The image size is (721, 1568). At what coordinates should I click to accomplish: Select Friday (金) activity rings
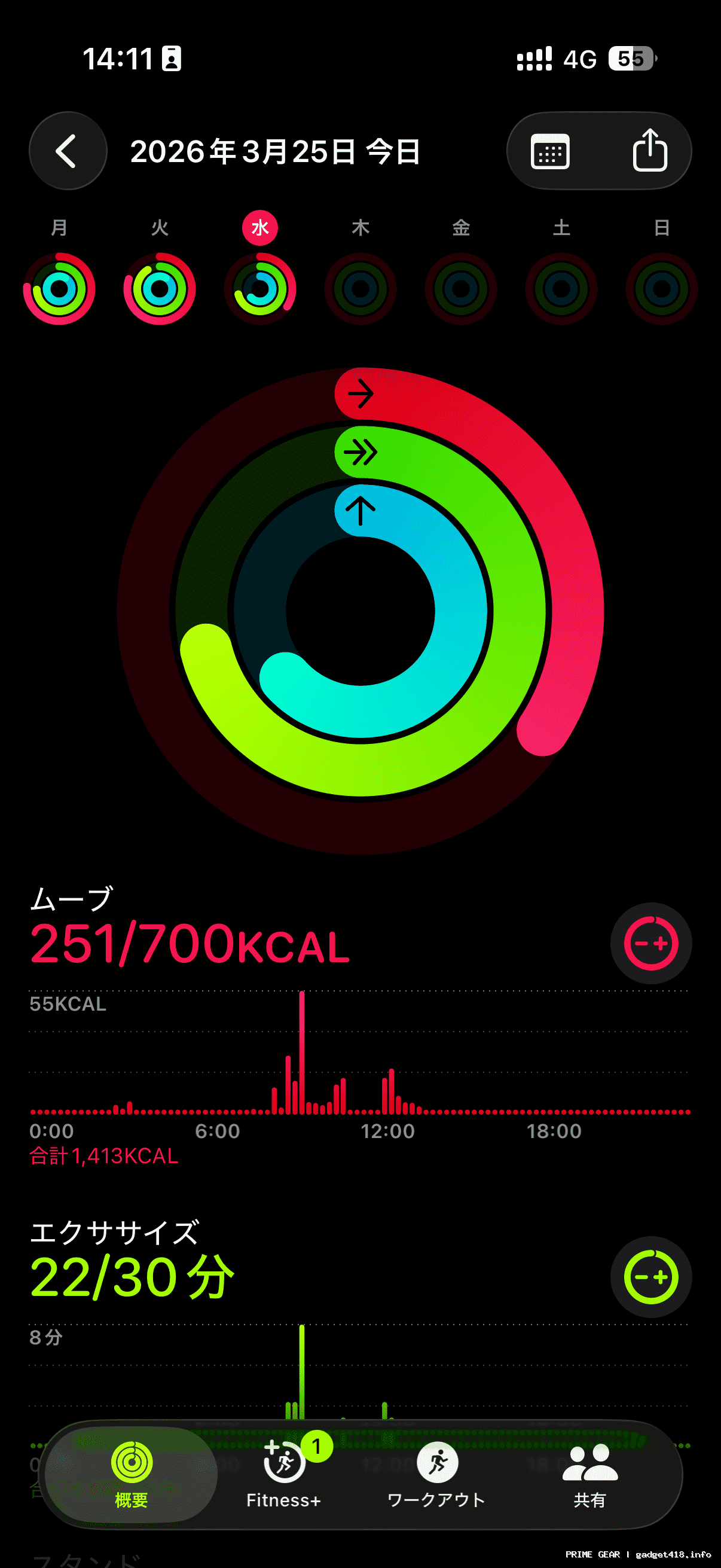460,288
